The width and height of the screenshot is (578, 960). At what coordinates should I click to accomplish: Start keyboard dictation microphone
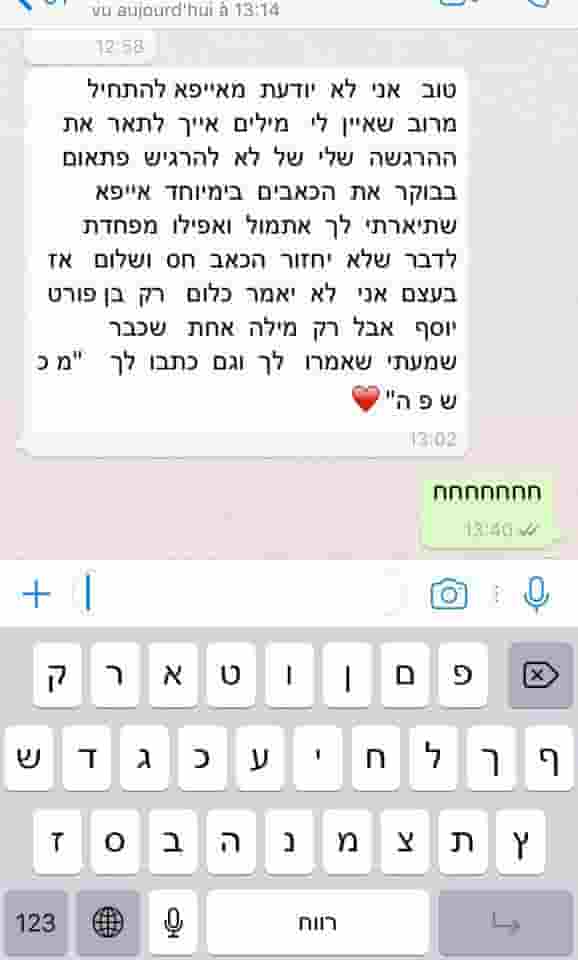[173, 923]
